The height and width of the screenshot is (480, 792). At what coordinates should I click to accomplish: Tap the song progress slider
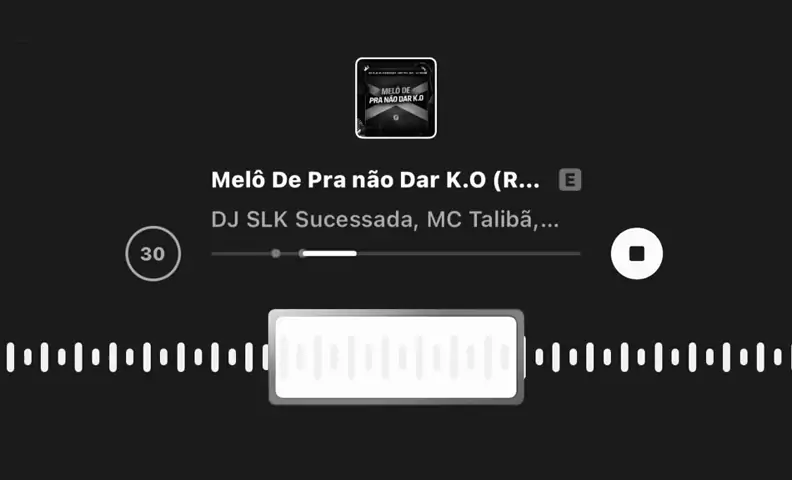click(x=395, y=254)
